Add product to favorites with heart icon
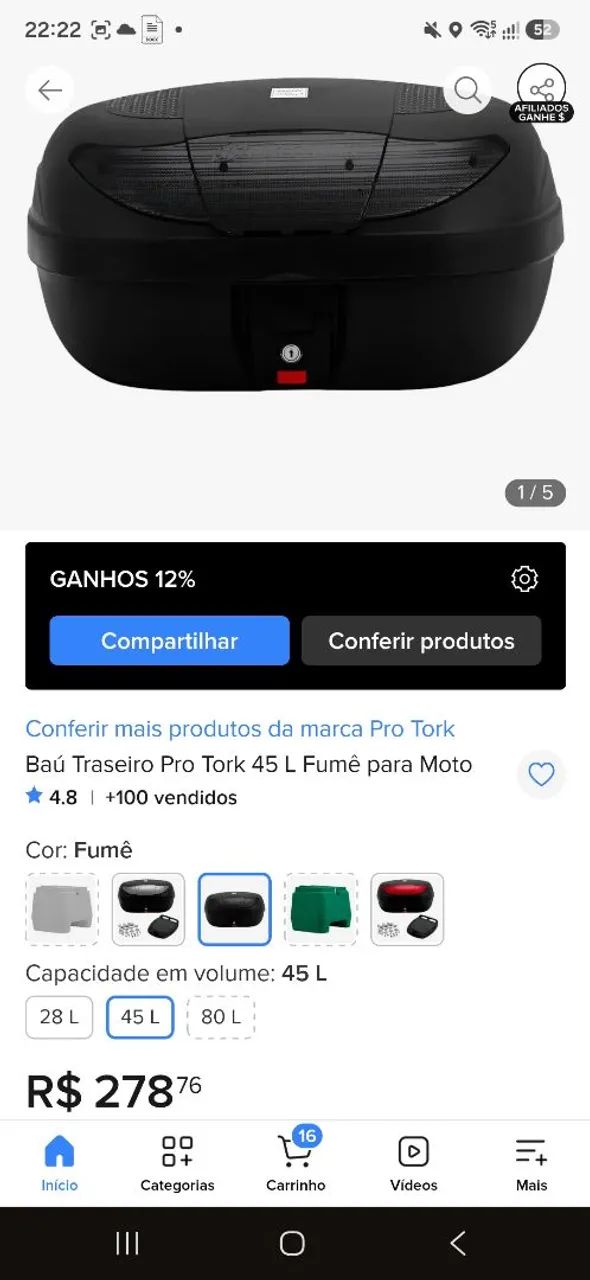Screen dimensions: 590x1280 point(541,774)
